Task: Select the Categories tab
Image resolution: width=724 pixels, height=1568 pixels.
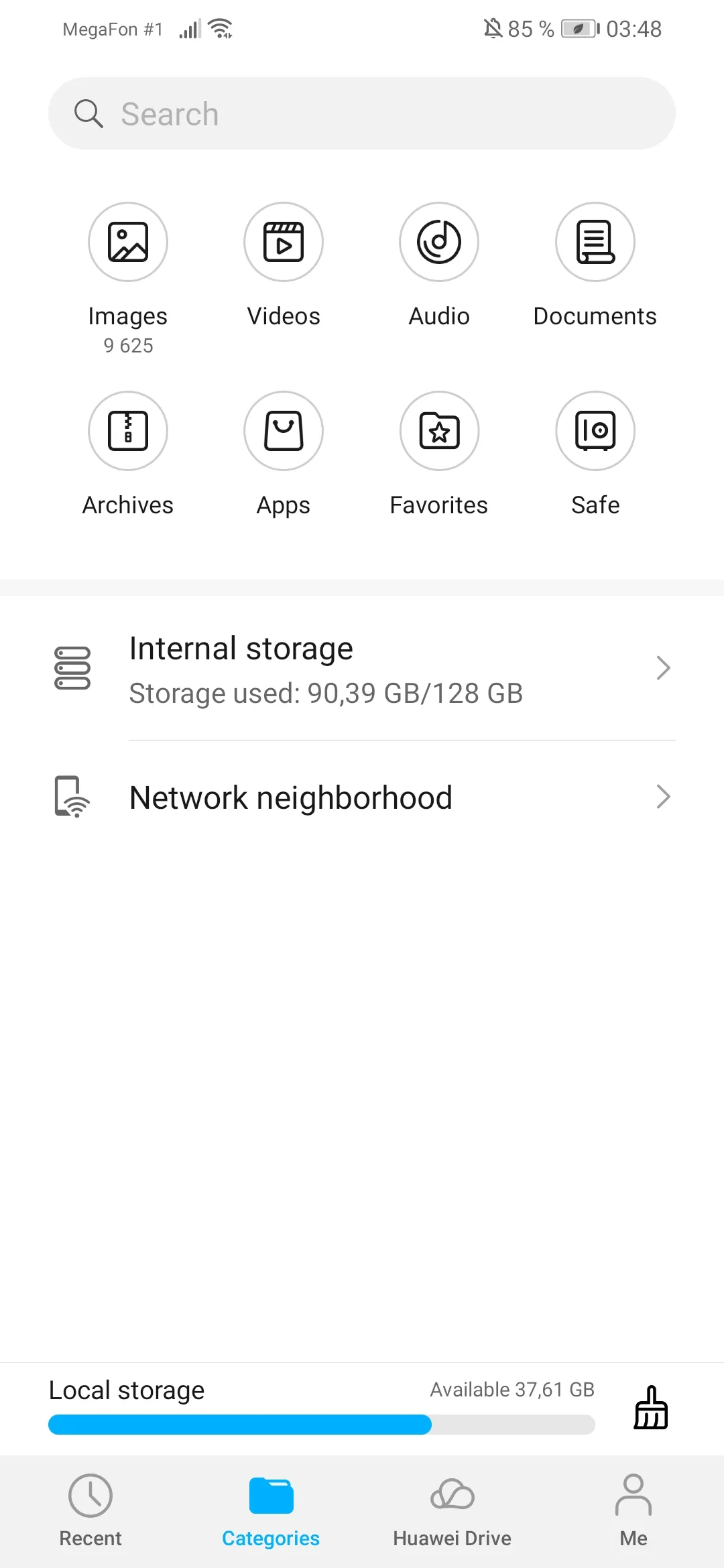Action: [271, 1512]
